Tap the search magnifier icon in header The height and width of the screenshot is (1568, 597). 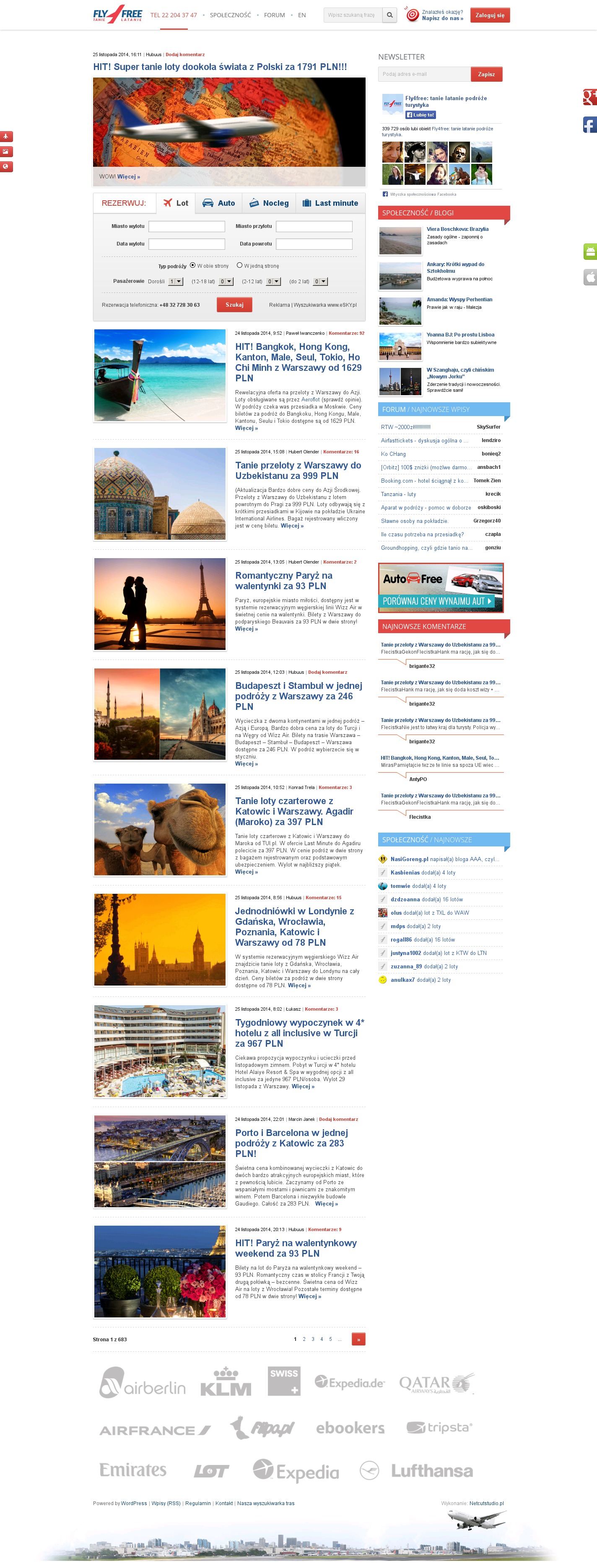(x=390, y=15)
